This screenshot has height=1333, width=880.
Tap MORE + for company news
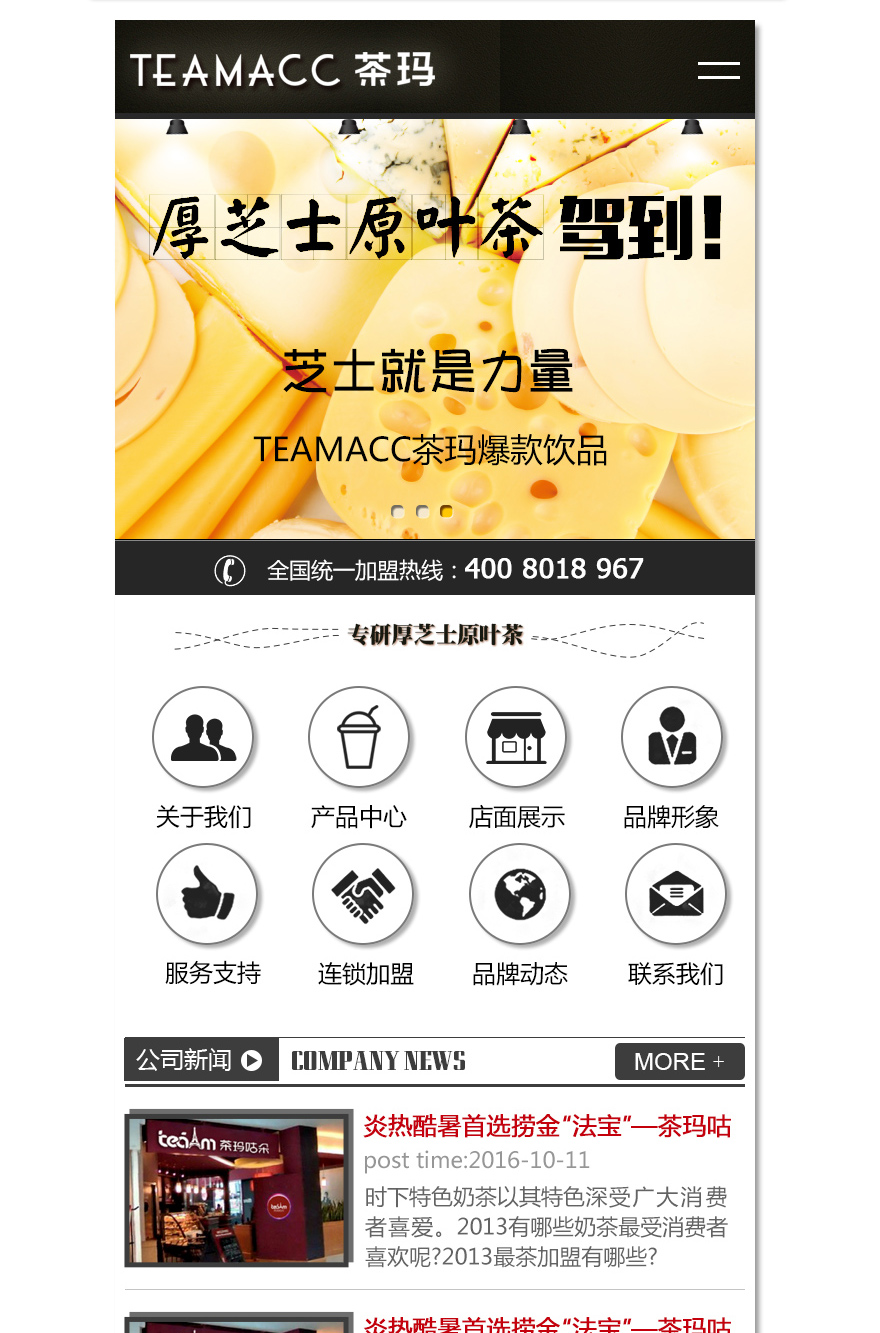679,1061
